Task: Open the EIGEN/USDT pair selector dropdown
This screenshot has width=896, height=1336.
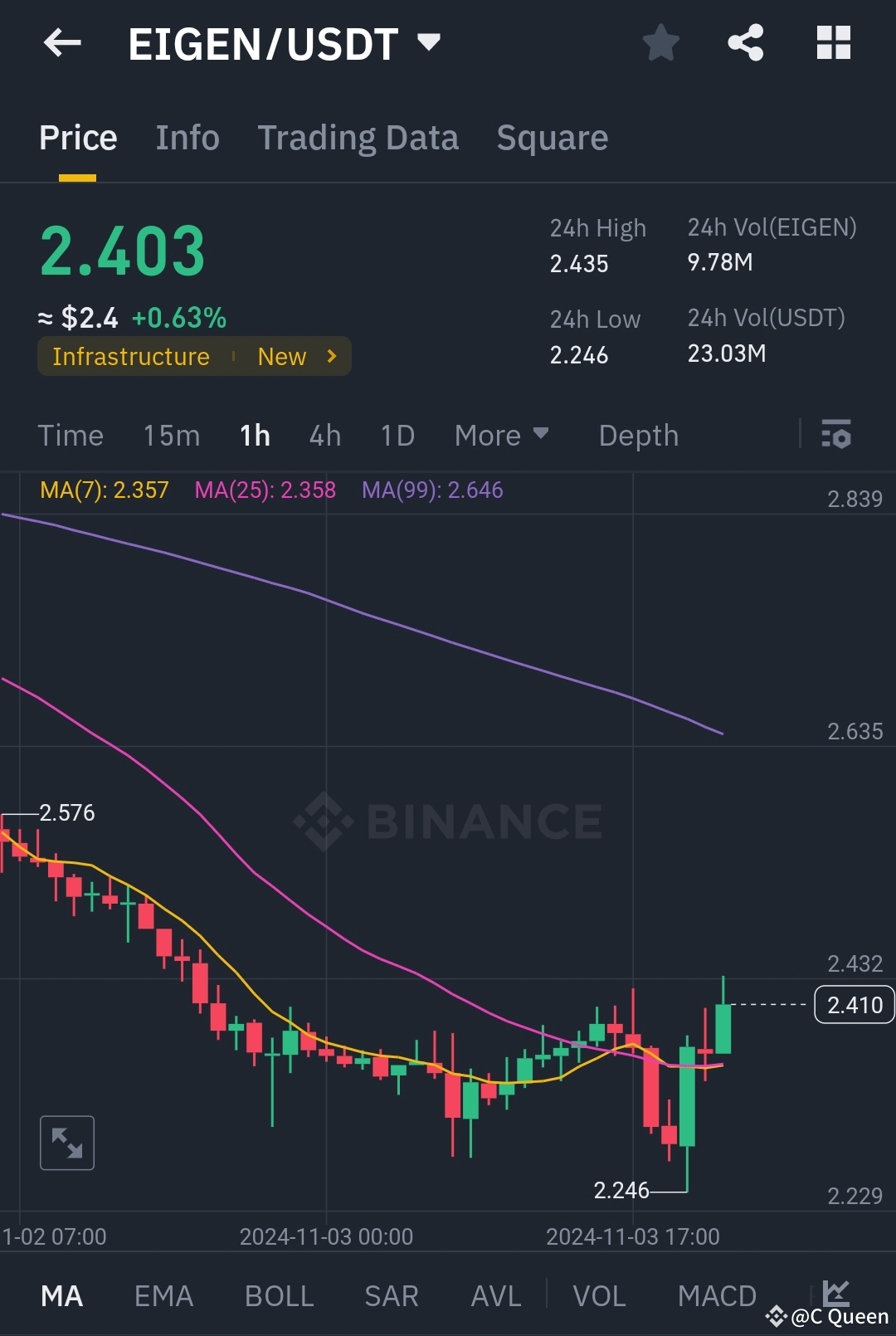Action: 429,43
